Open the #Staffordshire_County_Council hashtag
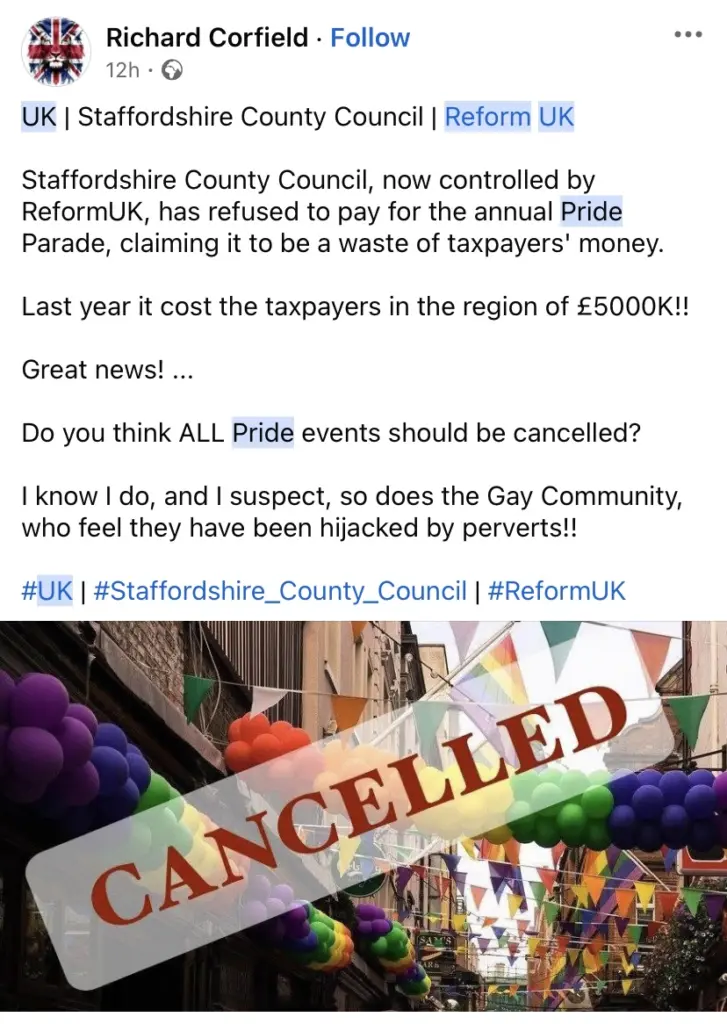This screenshot has height=1024, width=727. point(280,590)
